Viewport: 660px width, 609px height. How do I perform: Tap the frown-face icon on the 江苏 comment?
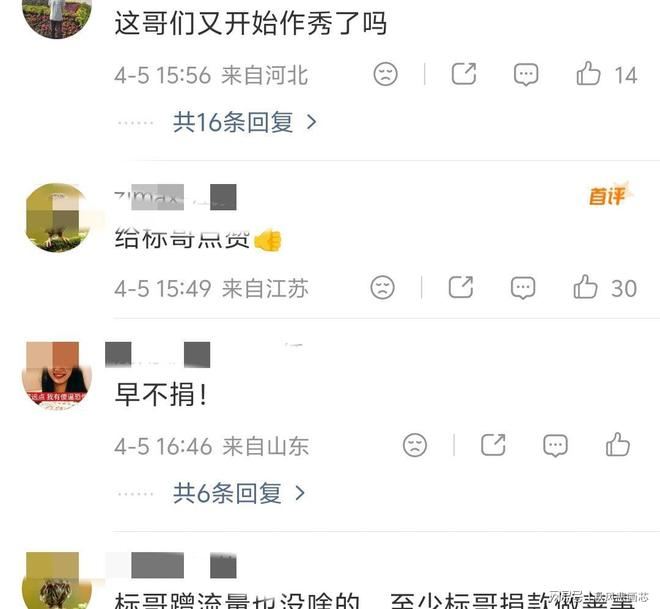(382, 288)
